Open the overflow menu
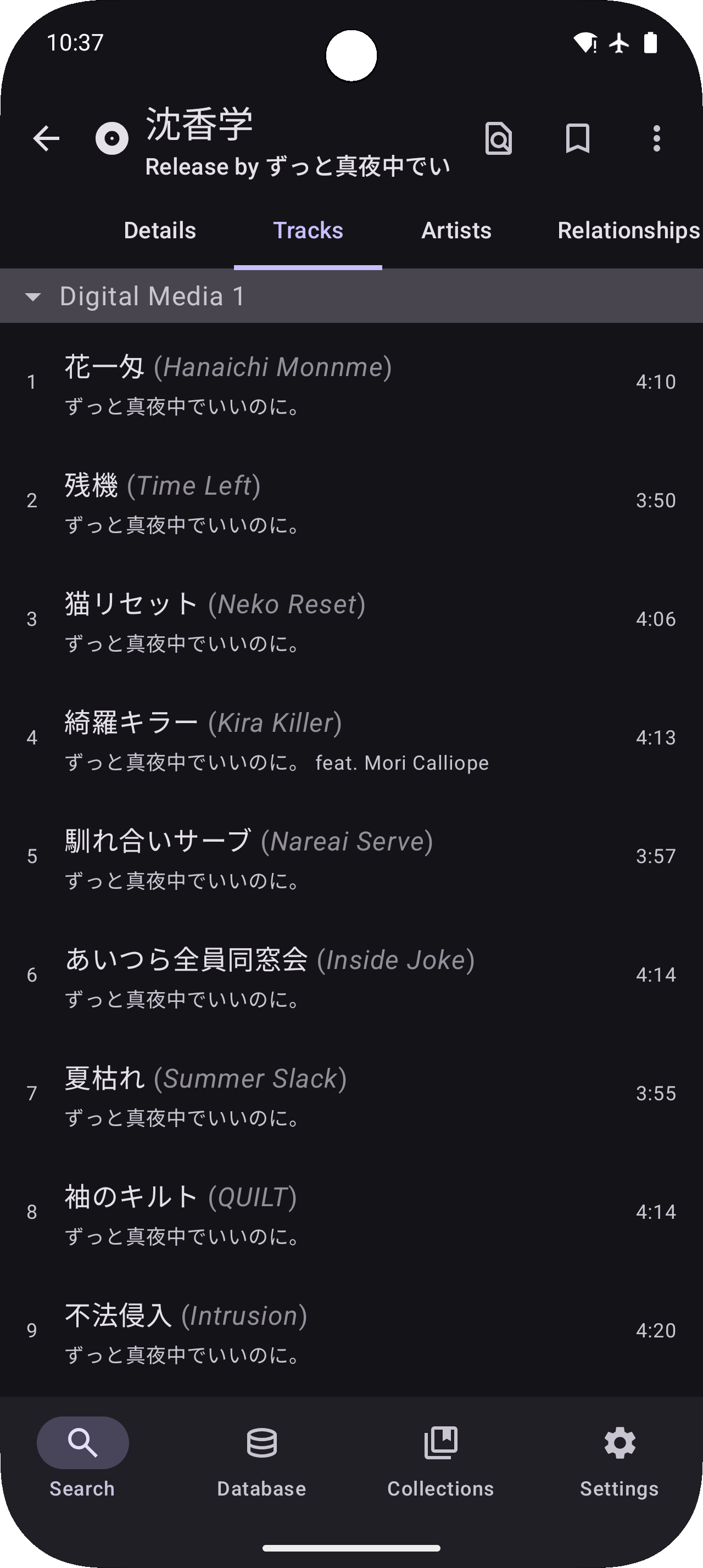The width and height of the screenshot is (703, 1568). (656, 138)
